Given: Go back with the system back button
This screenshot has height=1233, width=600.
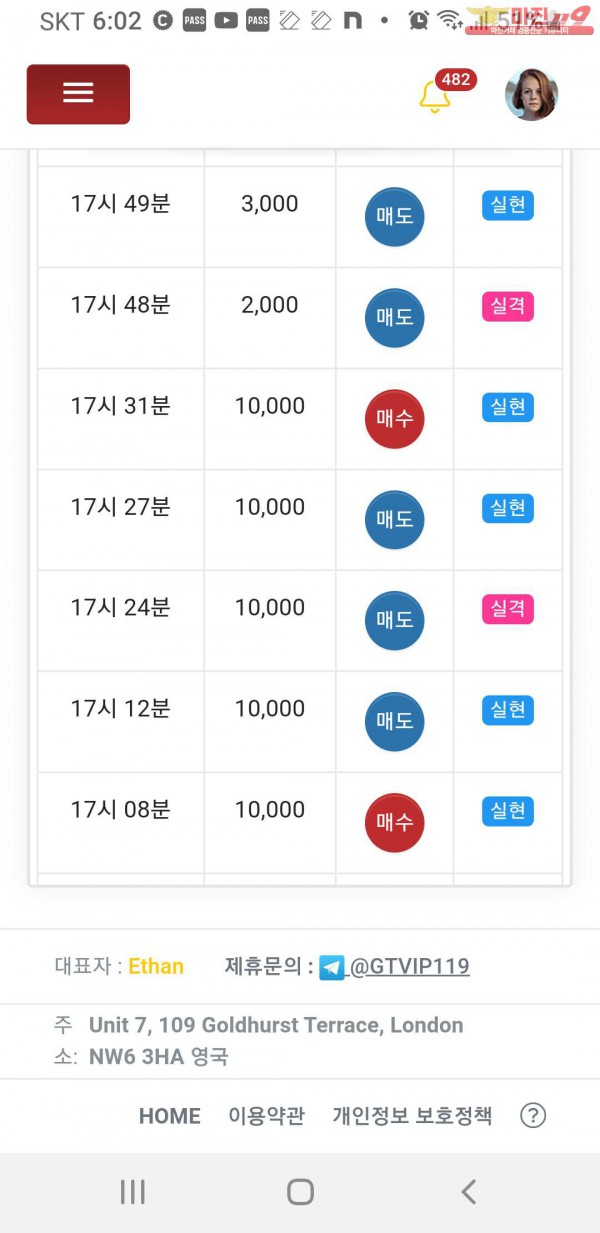Looking at the screenshot, I should point(468,1191).
